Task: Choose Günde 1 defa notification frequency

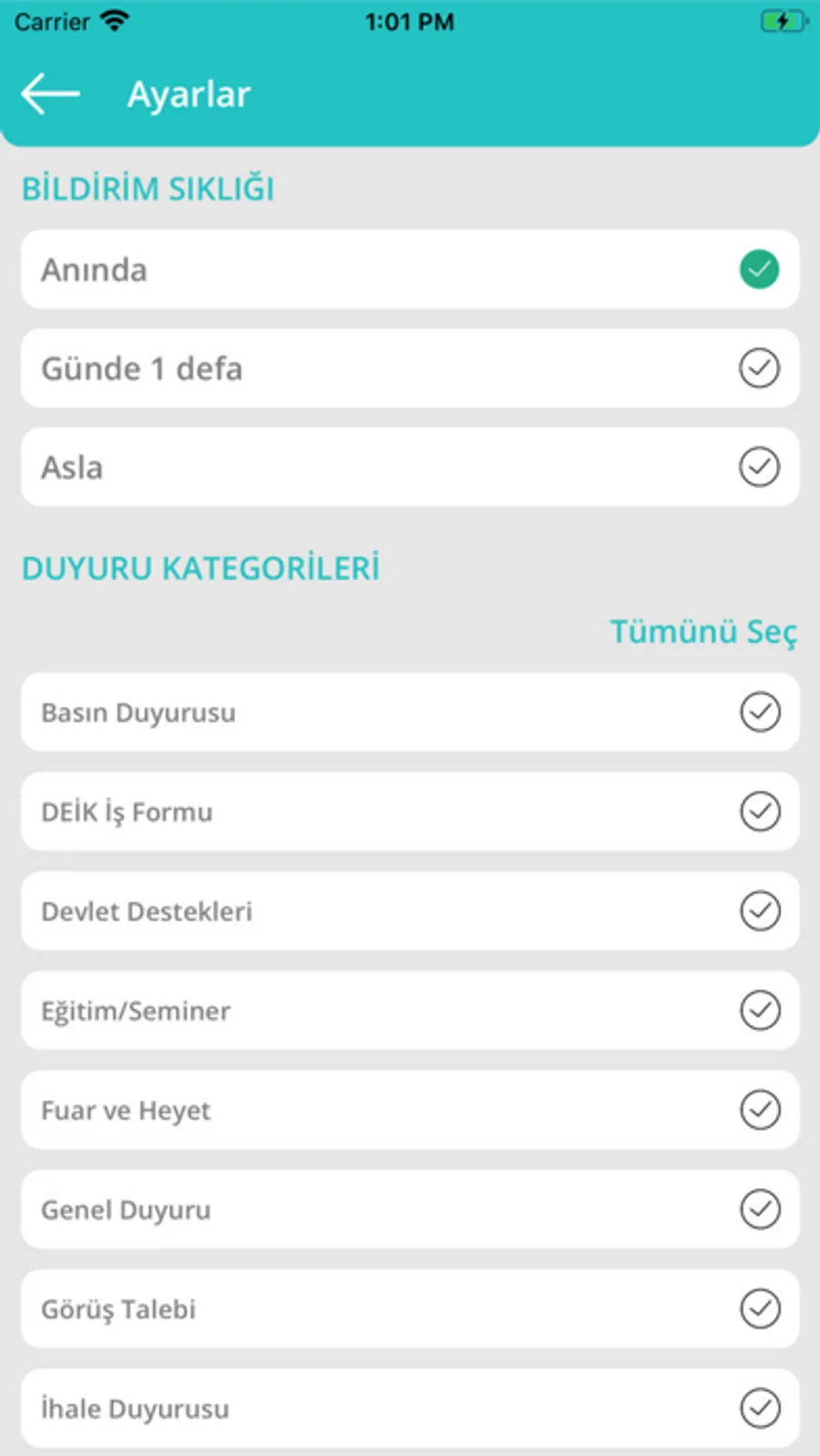Action: [x=758, y=368]
